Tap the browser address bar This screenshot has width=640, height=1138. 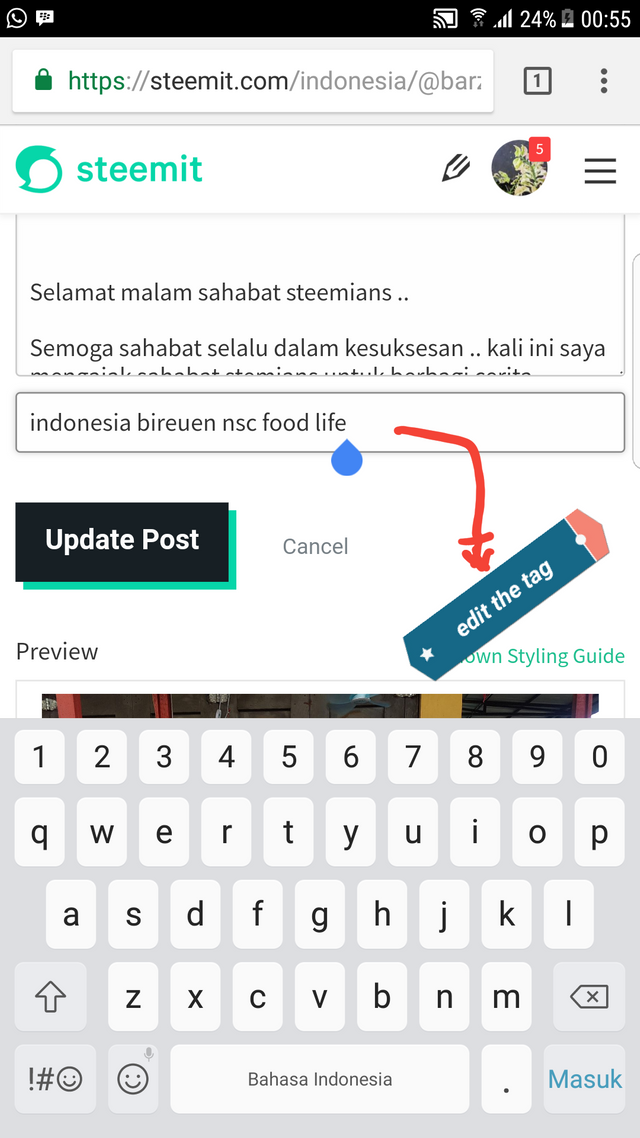[270, 81]
